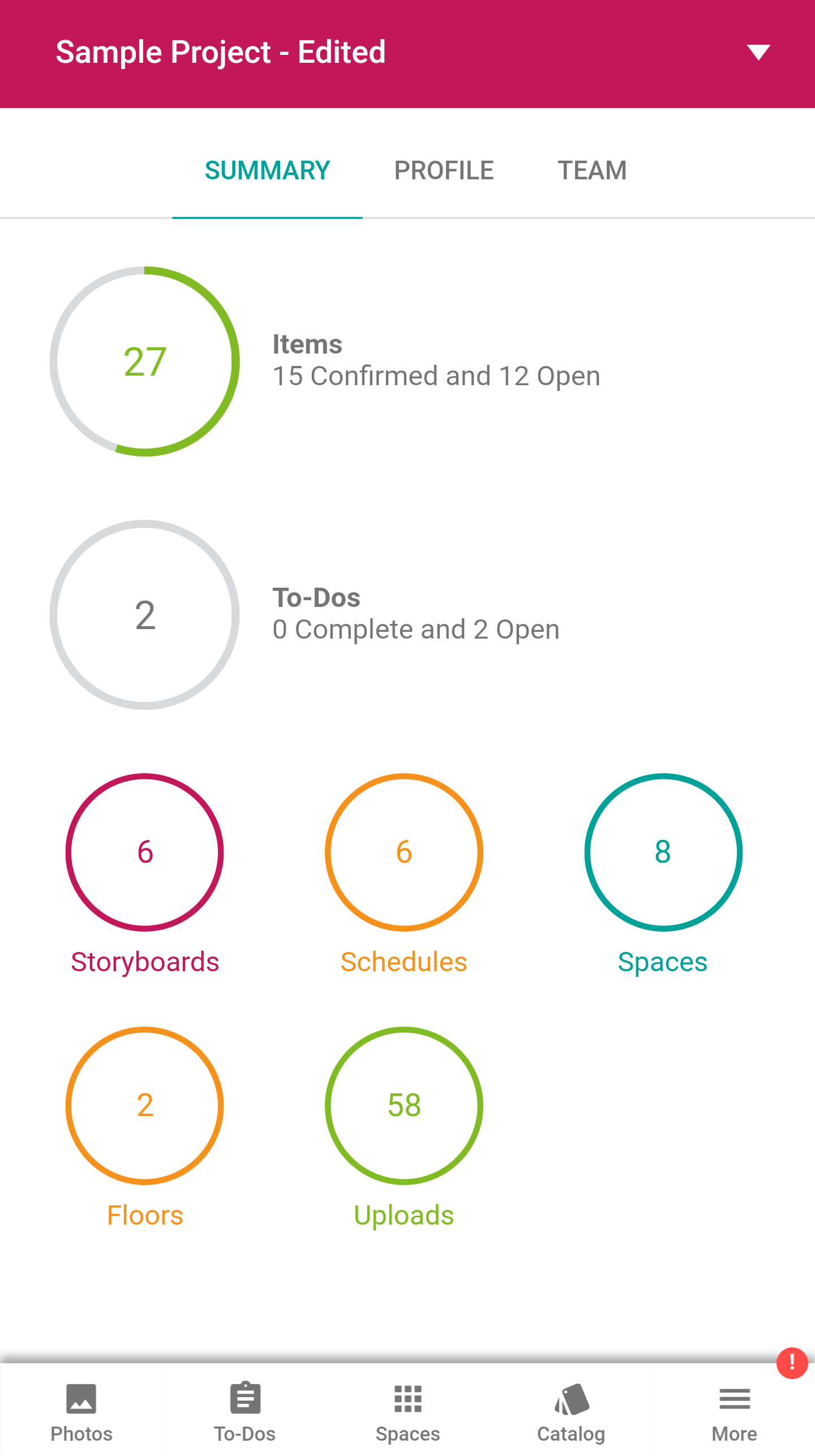Switch to the Team tab

[592, 171]
